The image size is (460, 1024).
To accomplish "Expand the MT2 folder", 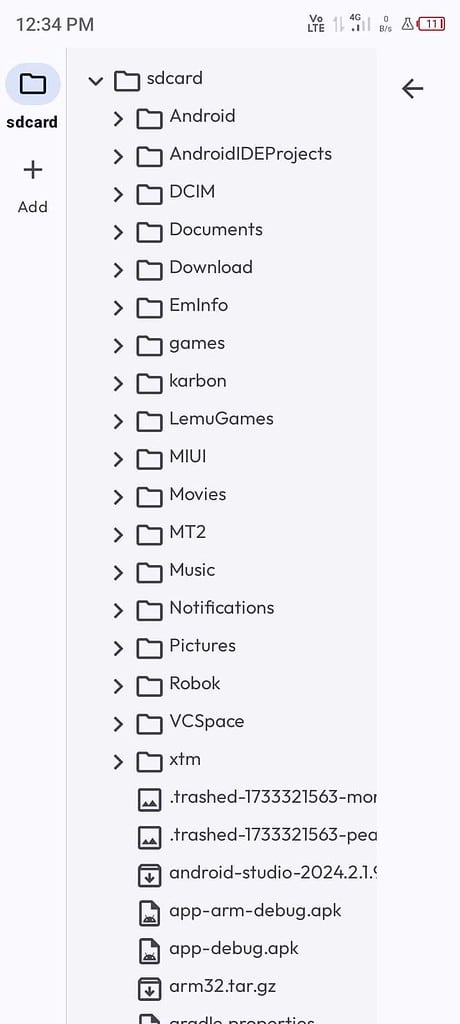I will pyautogui.click(x=118, y=536).
